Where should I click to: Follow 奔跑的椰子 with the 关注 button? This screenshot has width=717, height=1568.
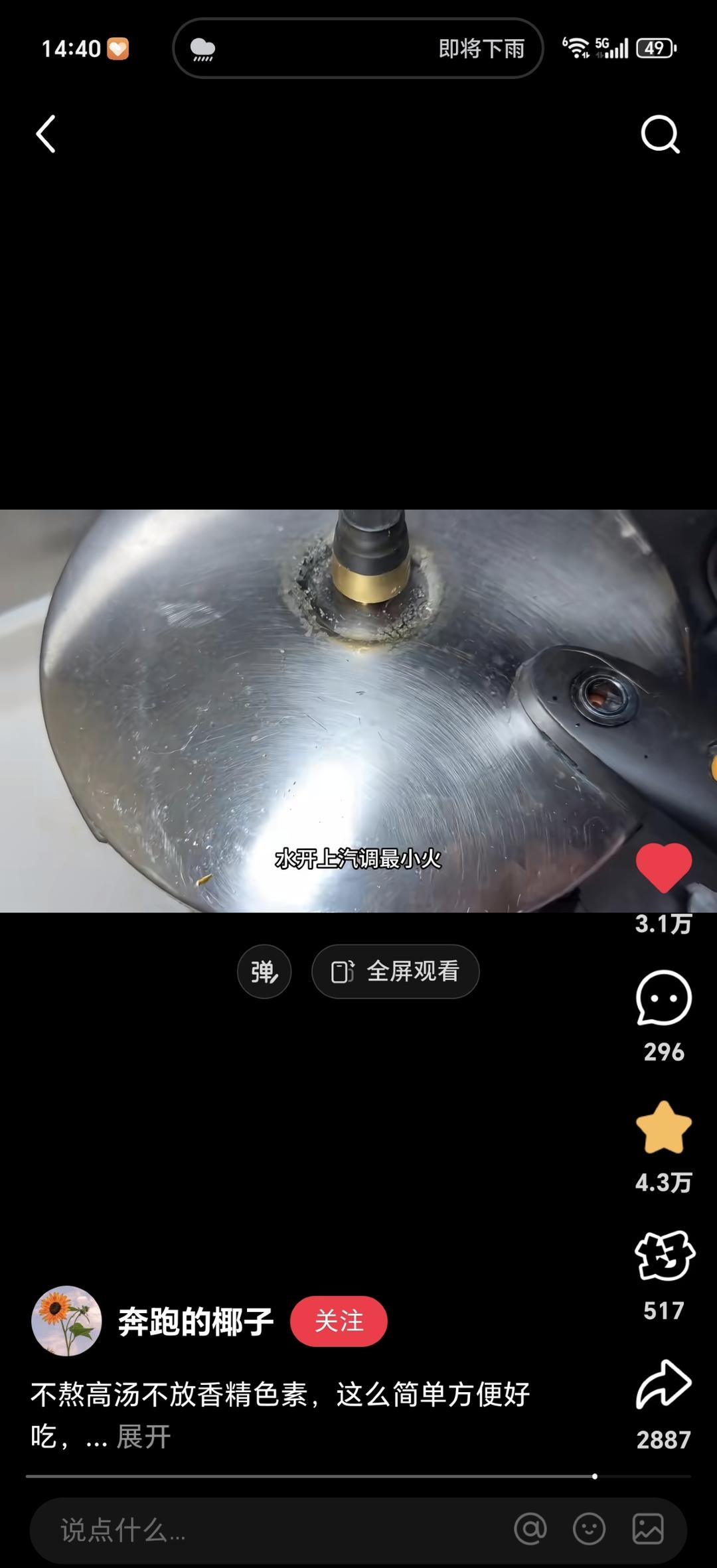(339, 1321)
